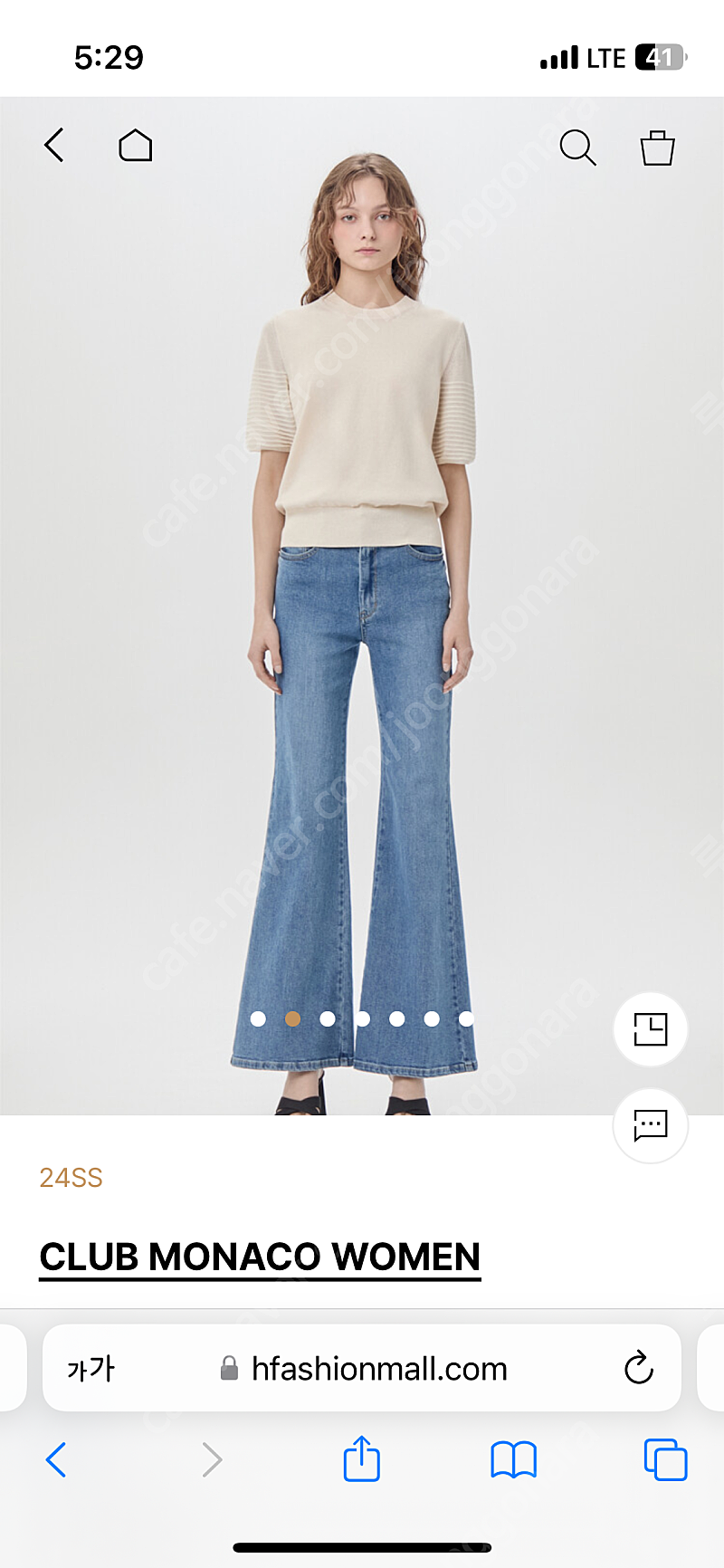
Task: Tap the hfashionmall.com address bar
Action: [362, 1368]
